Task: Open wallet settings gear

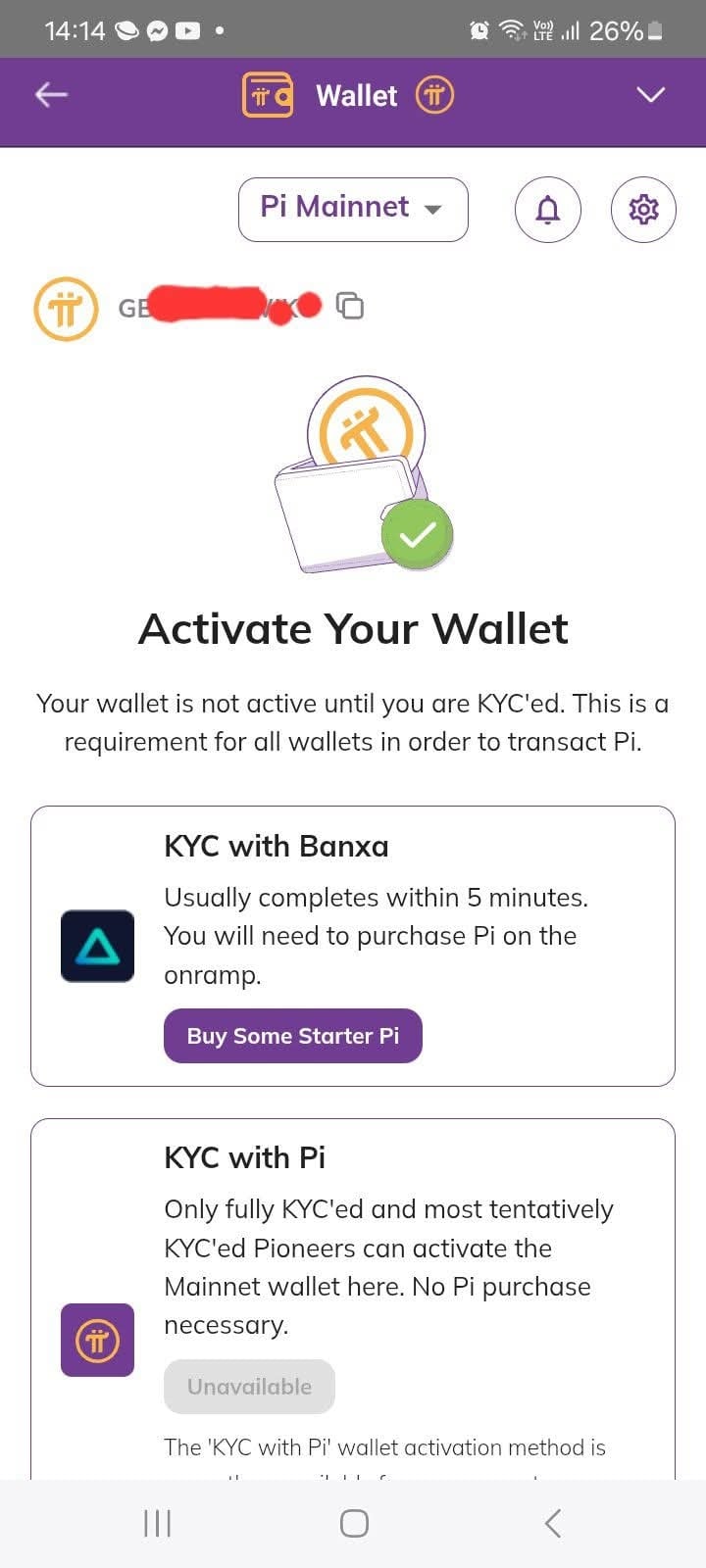Action: click(x=643, y=209)
